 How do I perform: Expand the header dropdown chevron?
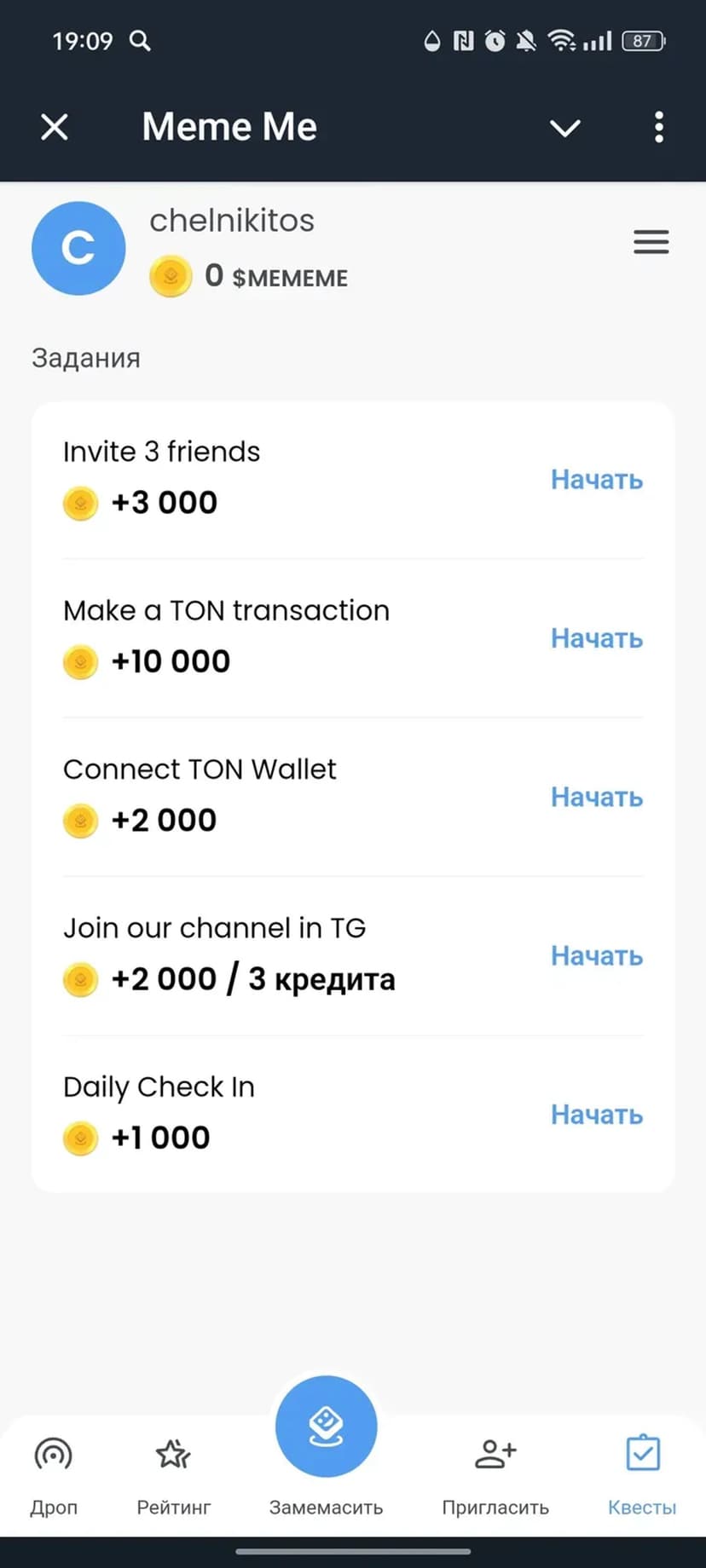pyautogui.click(x=564, y=128)
